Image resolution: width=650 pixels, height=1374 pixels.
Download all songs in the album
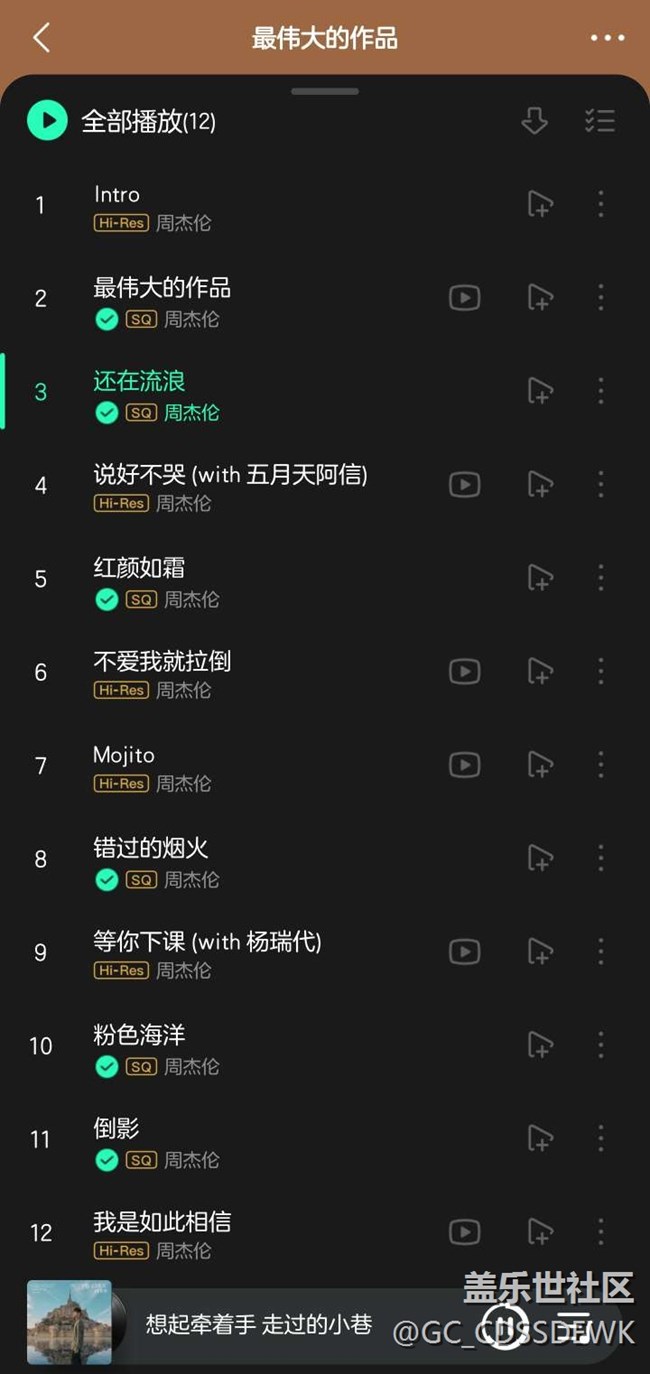coord(535,121)
